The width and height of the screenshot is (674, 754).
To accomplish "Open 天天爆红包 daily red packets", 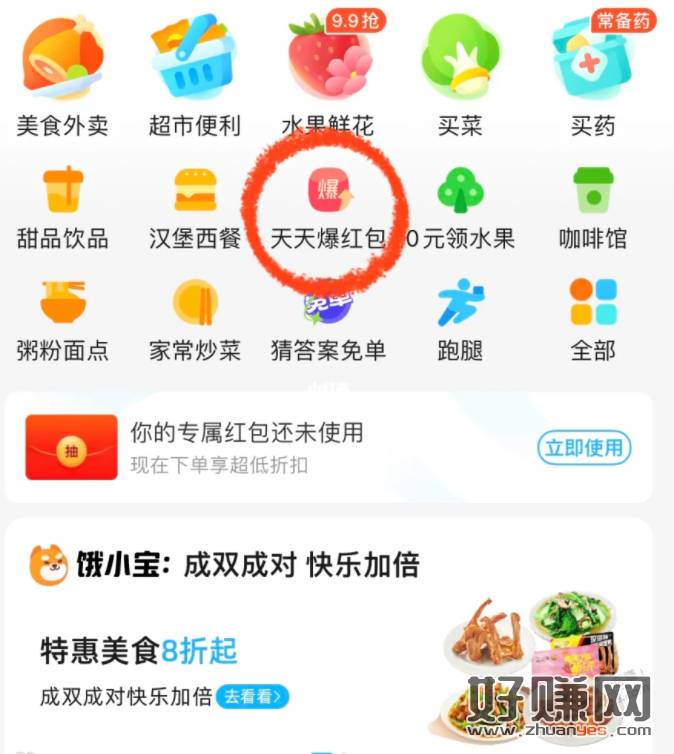I will 328,205.
